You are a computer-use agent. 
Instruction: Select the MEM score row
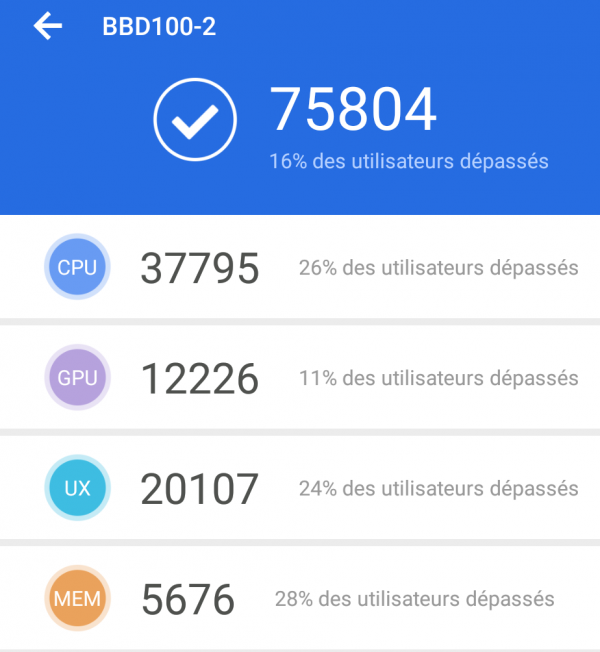pos(300,600)
